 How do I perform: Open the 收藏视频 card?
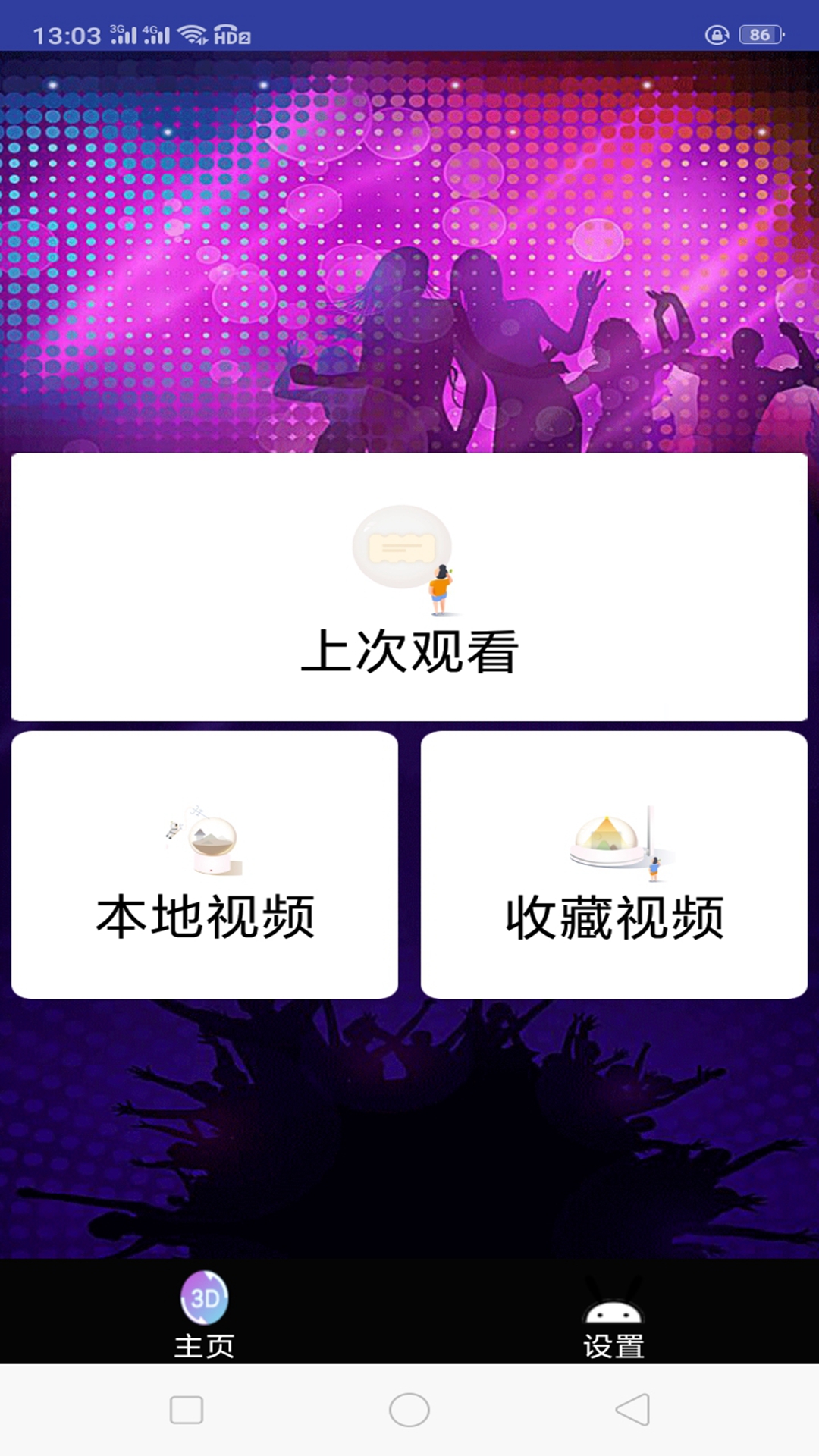pos(614,864)
